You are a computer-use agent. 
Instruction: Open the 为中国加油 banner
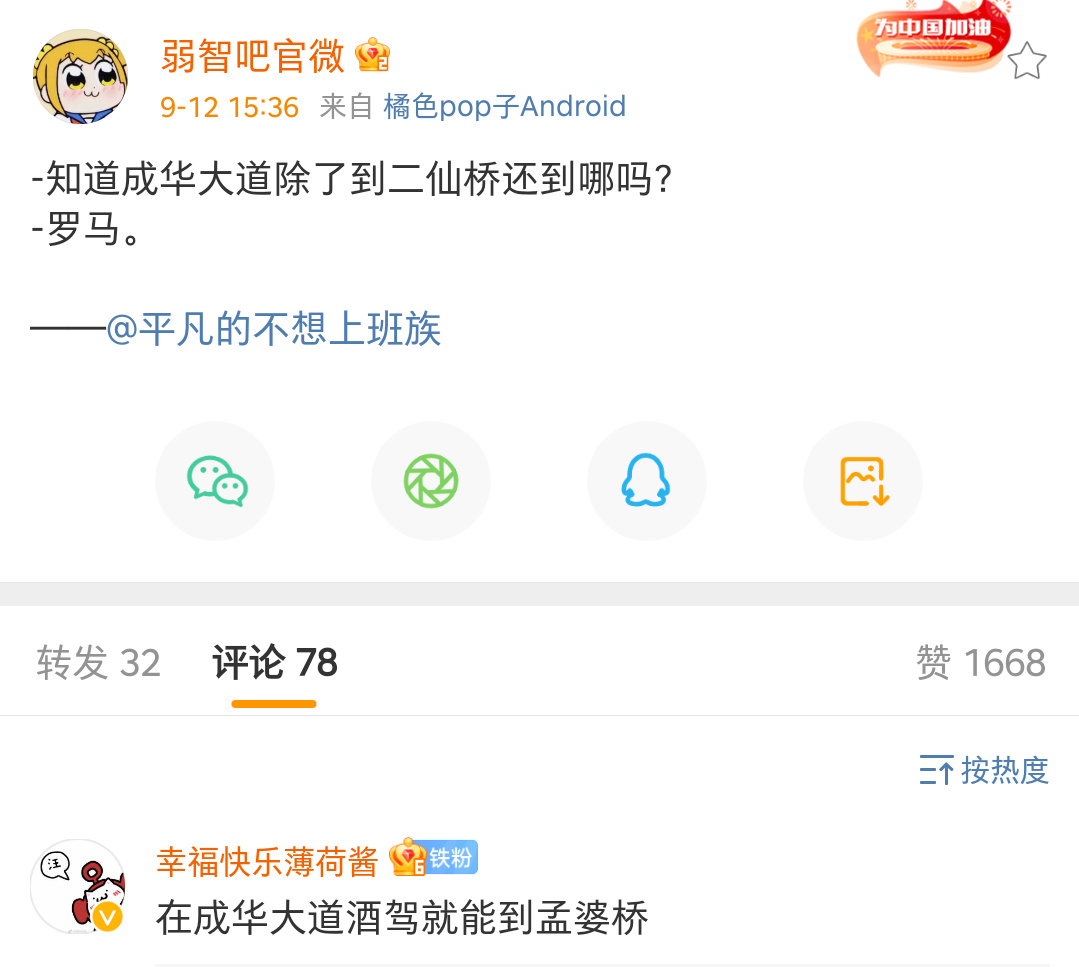coord(931,40)
